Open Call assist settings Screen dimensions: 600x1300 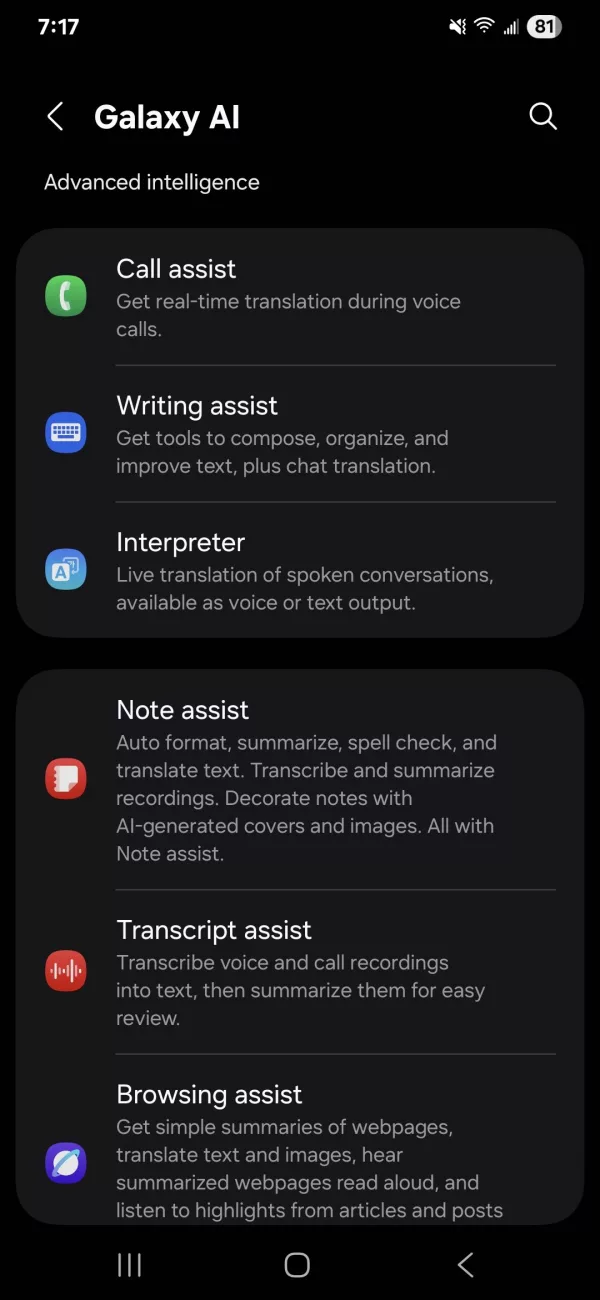pos(300,297)
